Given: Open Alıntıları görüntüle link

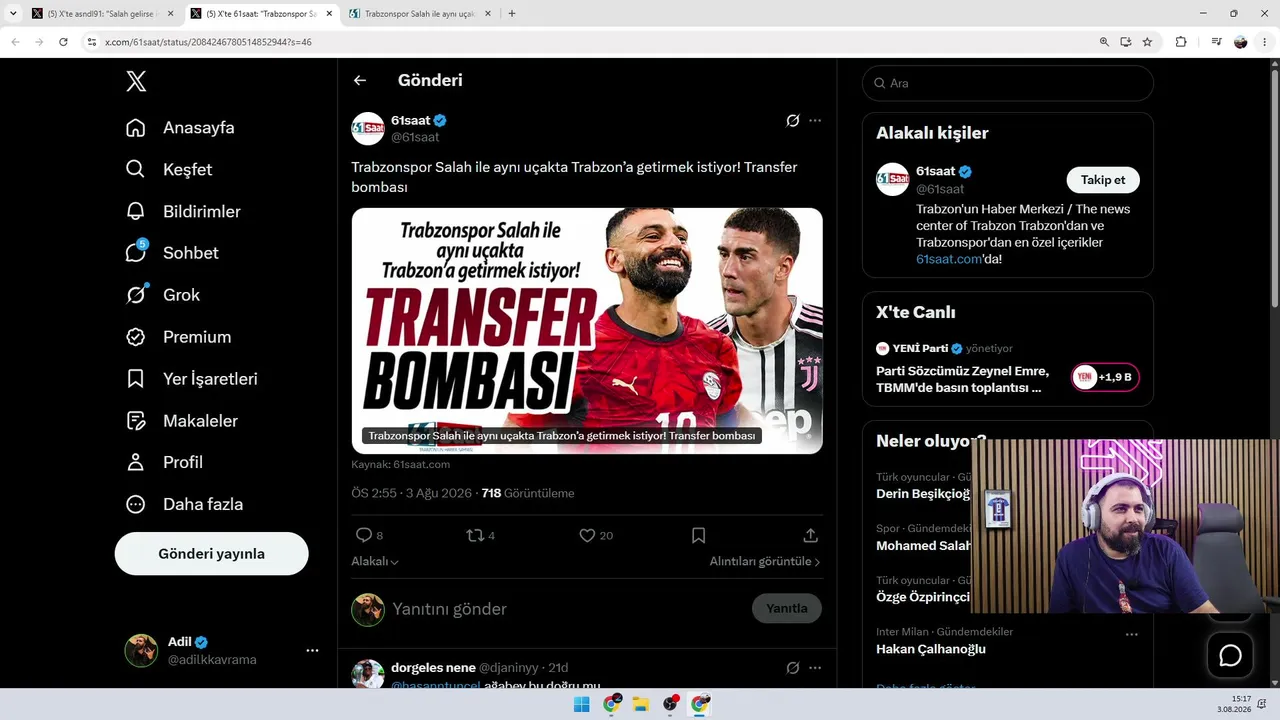Looking at the screenshot, I should [765, 562].
